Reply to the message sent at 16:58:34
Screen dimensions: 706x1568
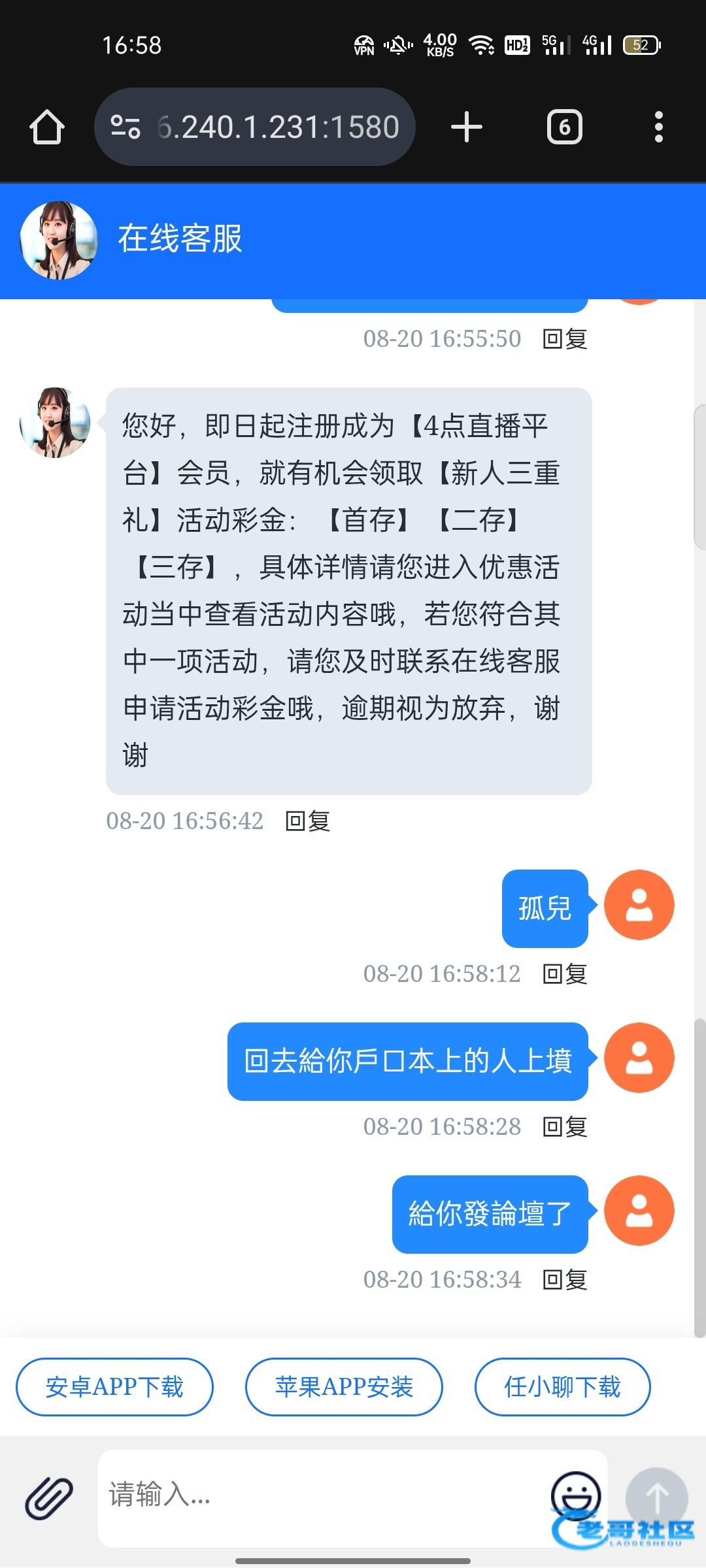(565, 1279)
